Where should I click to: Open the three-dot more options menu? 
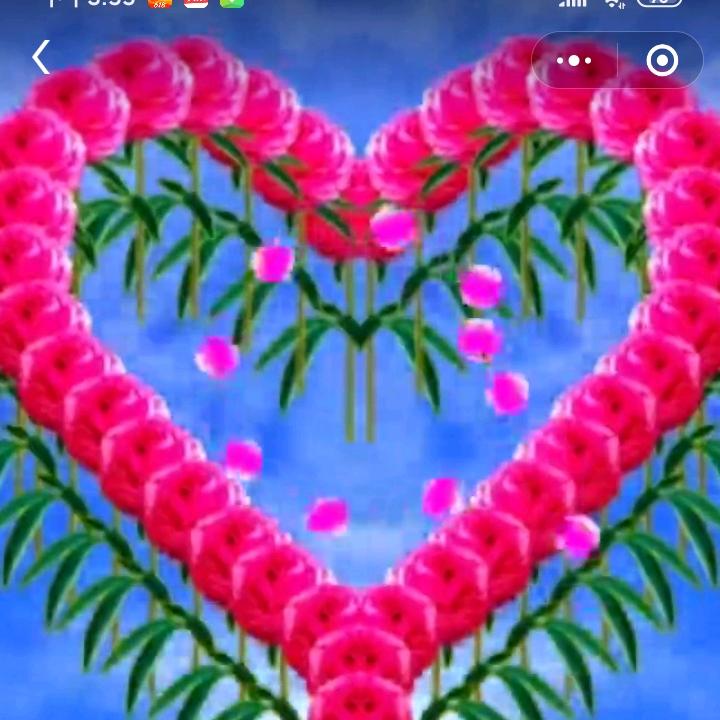[574, 61]
